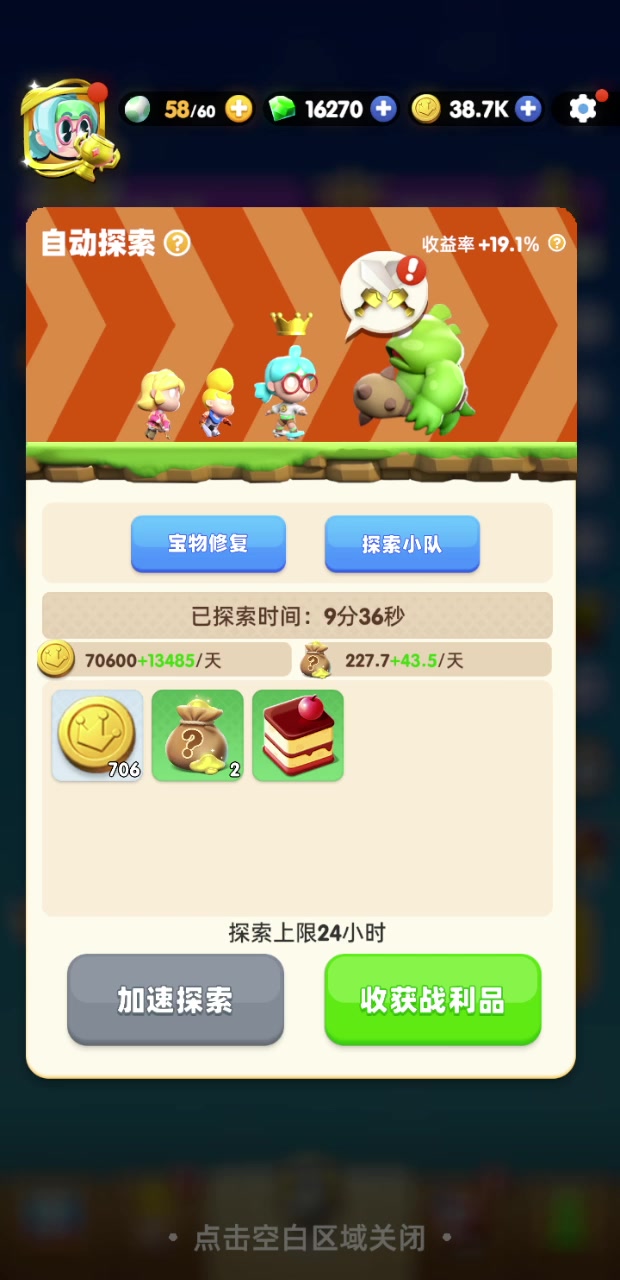Add more energy with the plus button

[x=239, y=109]
